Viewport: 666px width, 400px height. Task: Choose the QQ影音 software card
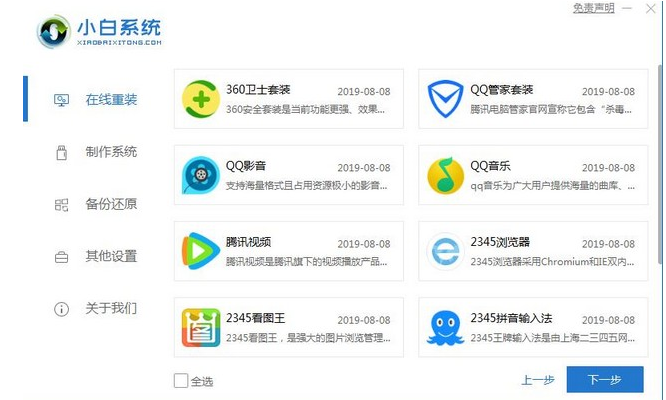click(x=288, y=175)
